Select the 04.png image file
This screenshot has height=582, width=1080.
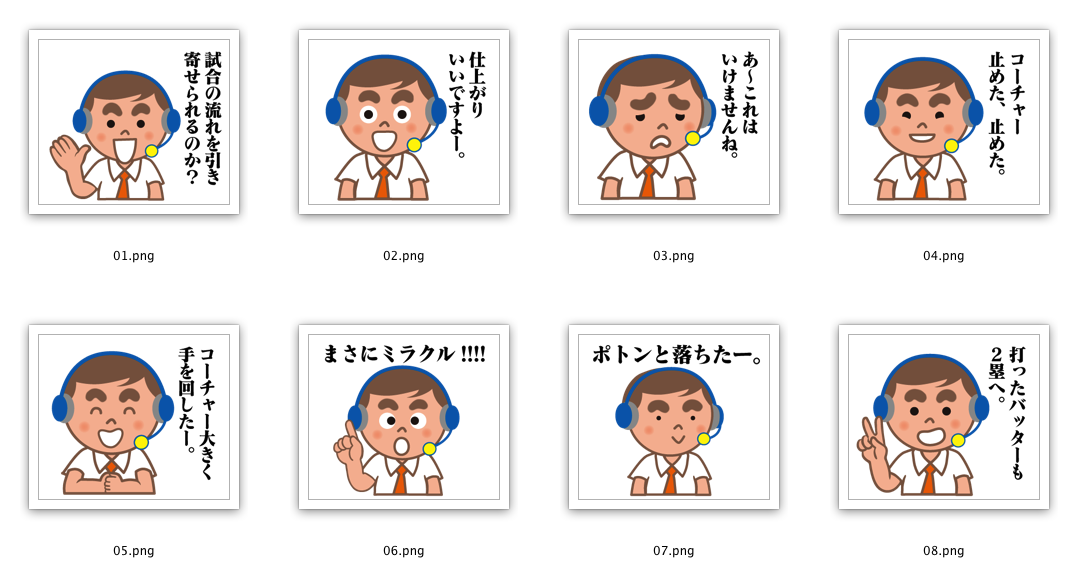pos(944,122)
